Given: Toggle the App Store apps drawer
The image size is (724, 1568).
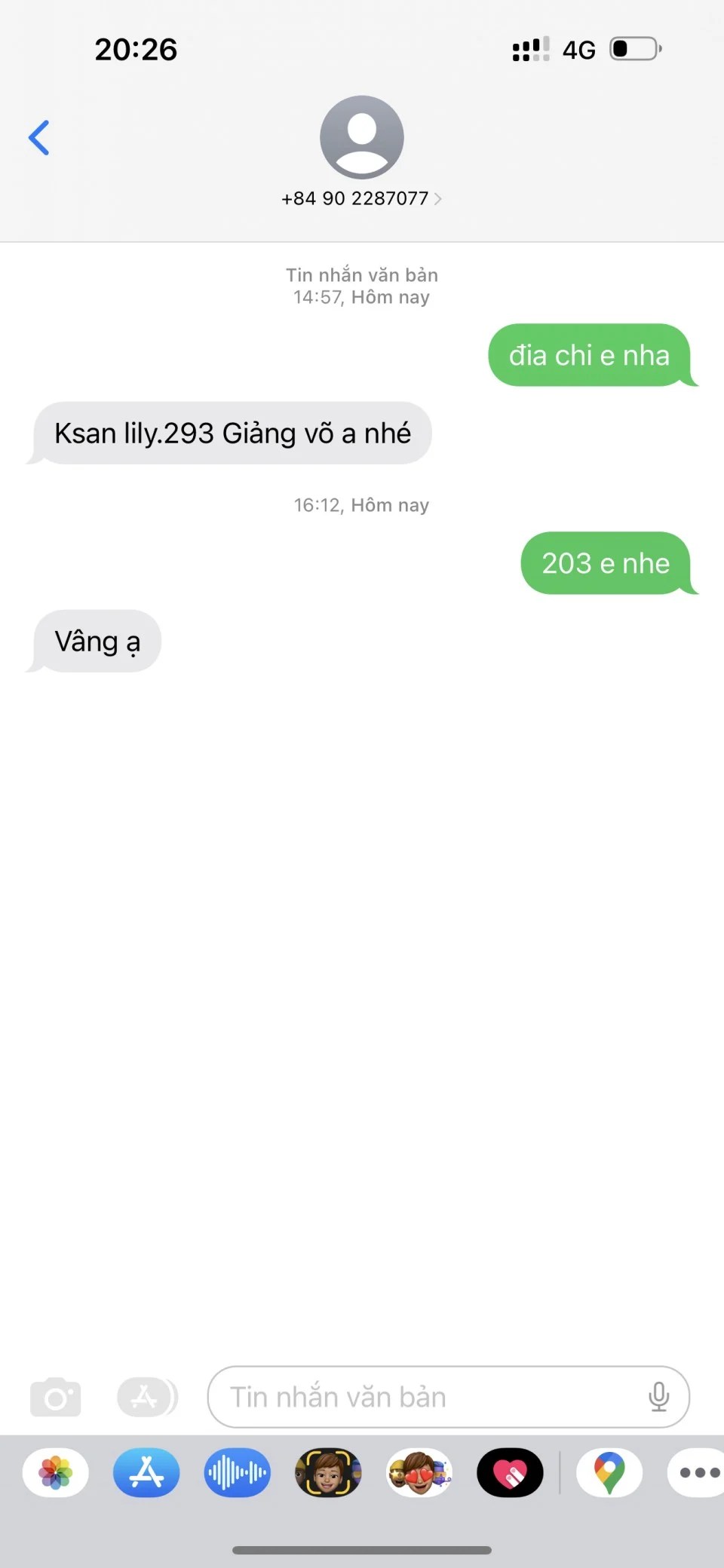Looking at the screenshot, I should coord(146,1397).
